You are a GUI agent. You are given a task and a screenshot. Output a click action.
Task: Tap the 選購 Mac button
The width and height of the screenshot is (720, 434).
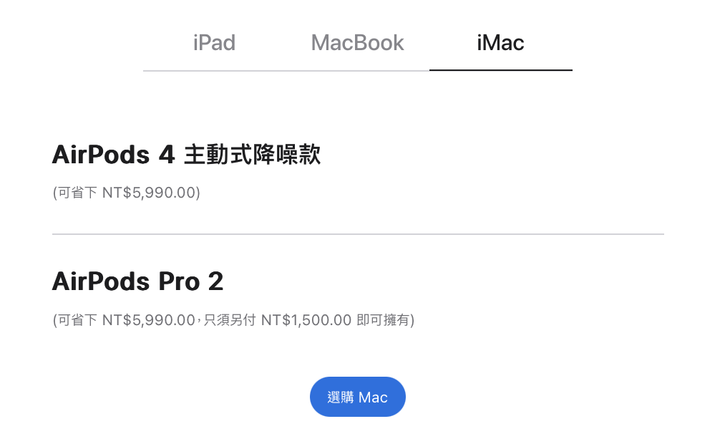[x=358, y=397]
